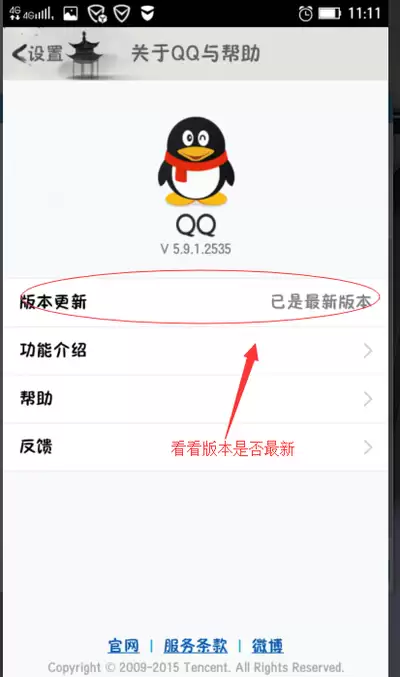This screenshot has height=677, width=400.
Task: Open 功能介绍
Action: click(195, 351)
